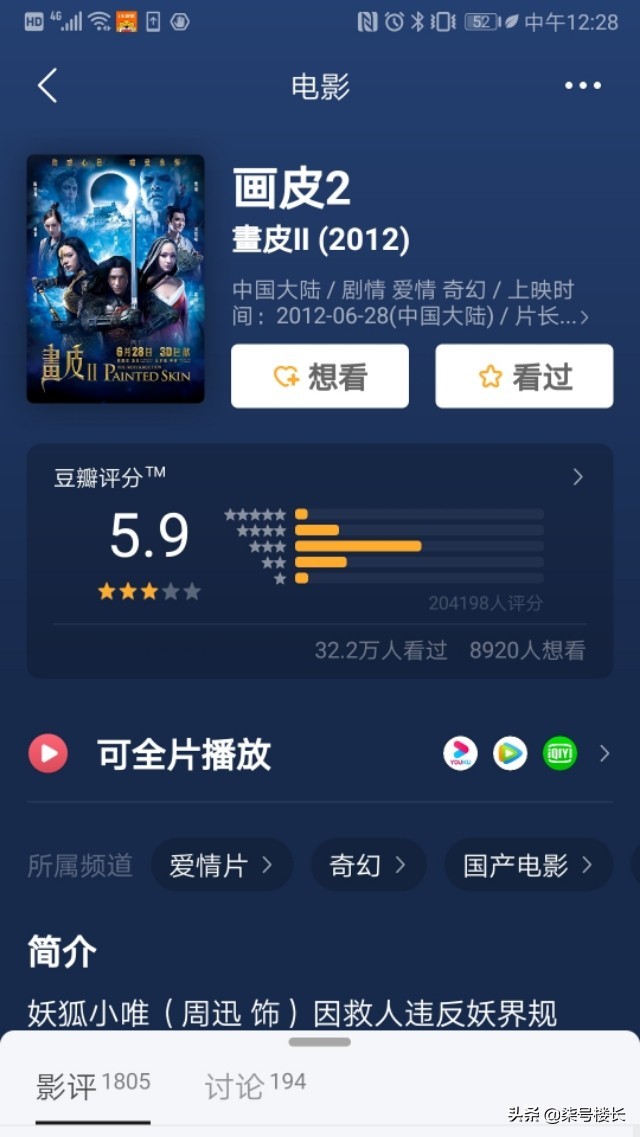This screenshot has height=1137, width=640.
Task: Tap the red play button for 可全片播放
Action: click(x=48, y=753)
